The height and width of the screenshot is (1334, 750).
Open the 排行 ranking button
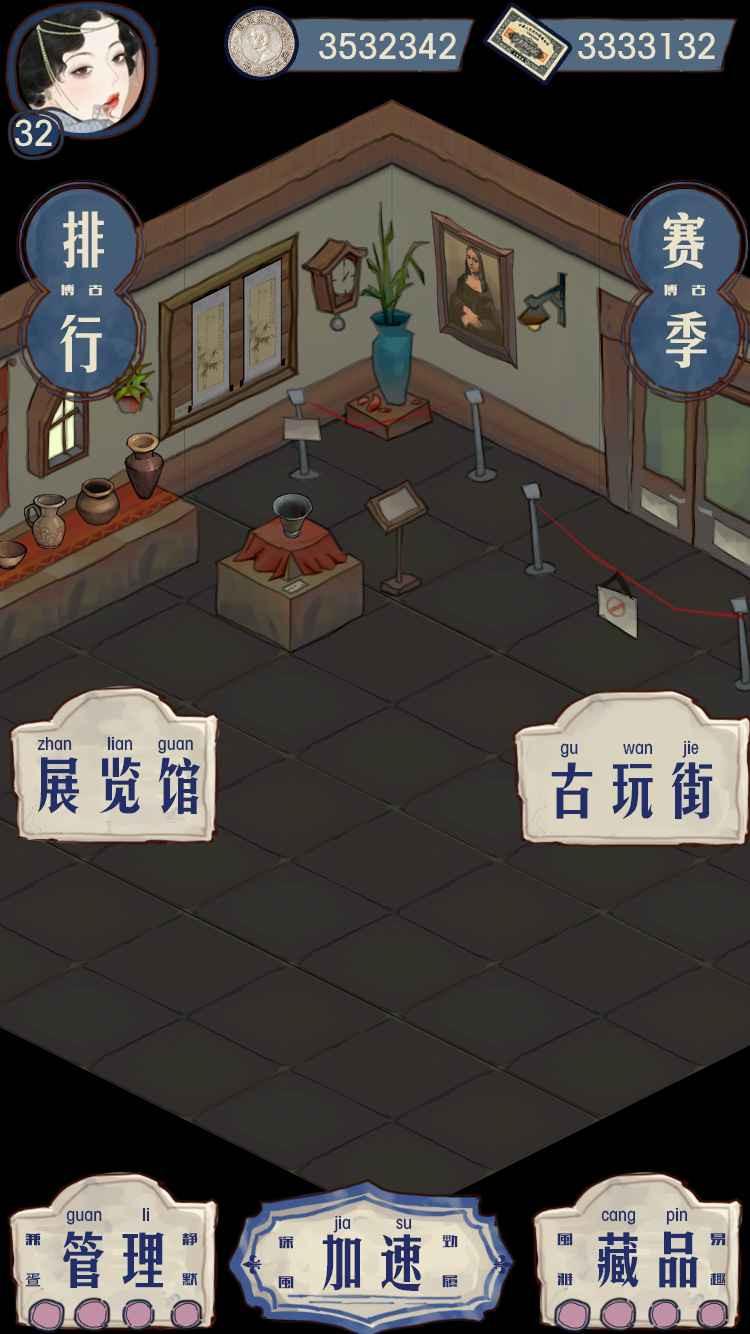pos(83,292)
